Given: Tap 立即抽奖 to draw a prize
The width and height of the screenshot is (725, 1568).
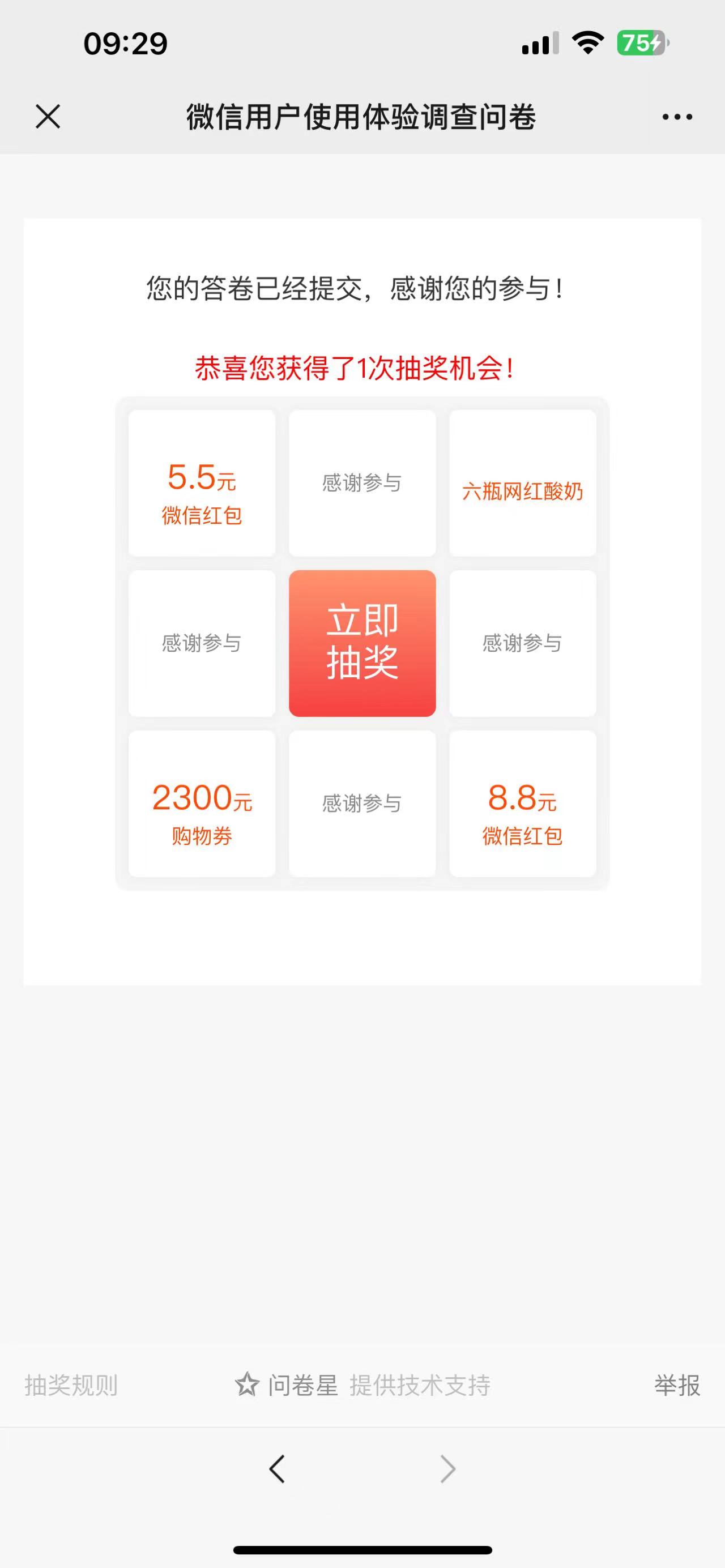Looking at the screenshot, I should (x=362, y=643).
